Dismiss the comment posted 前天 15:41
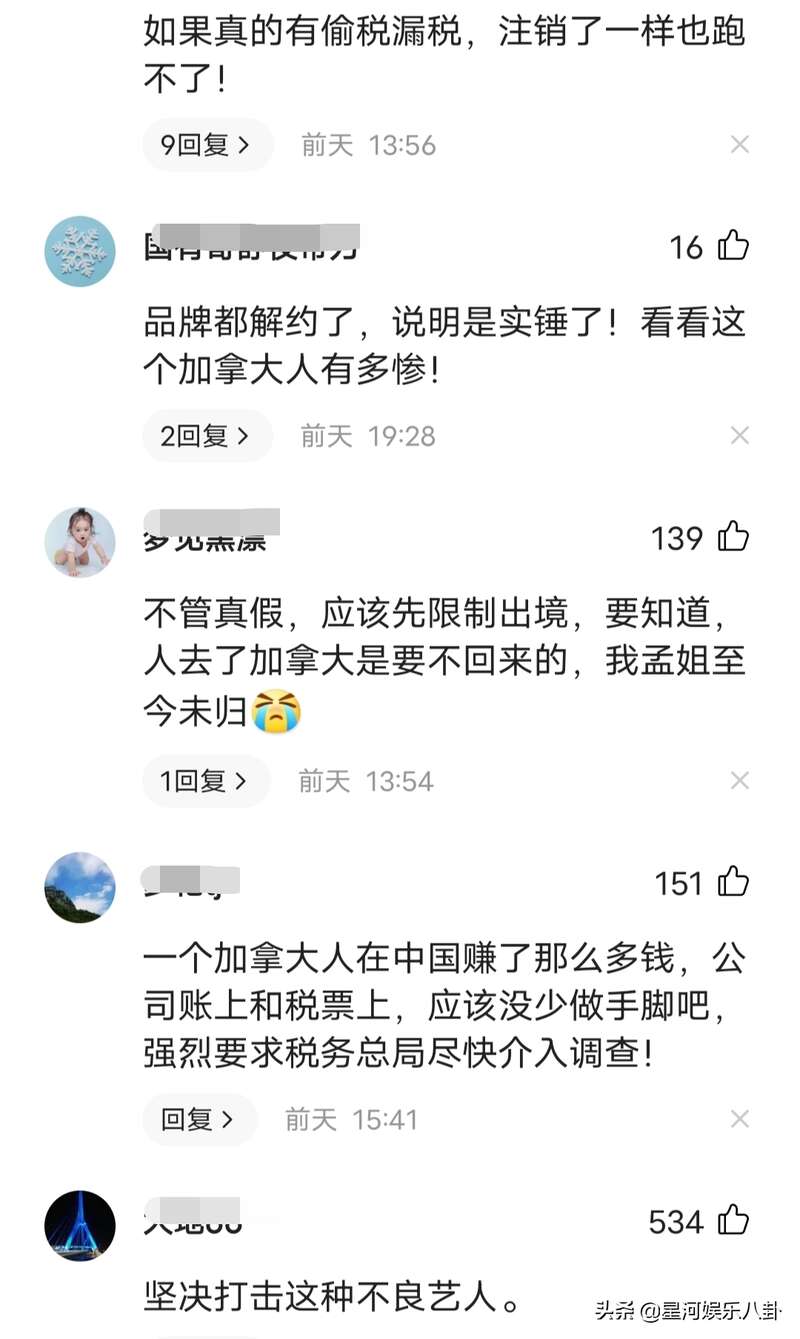The image size is (800, 1339). click(x=739, y=1120)
